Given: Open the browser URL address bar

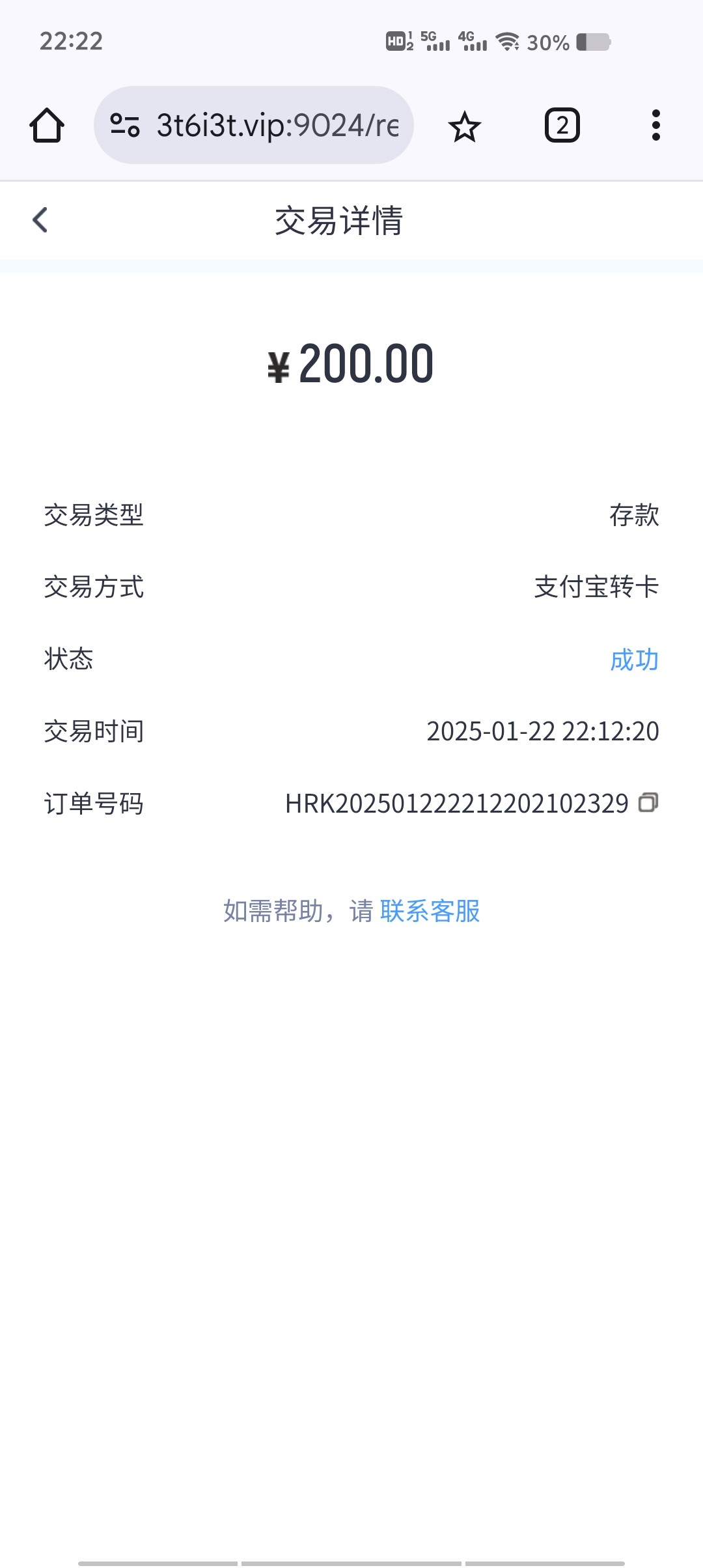Looking at the screenshot, I should coord(277,125).
